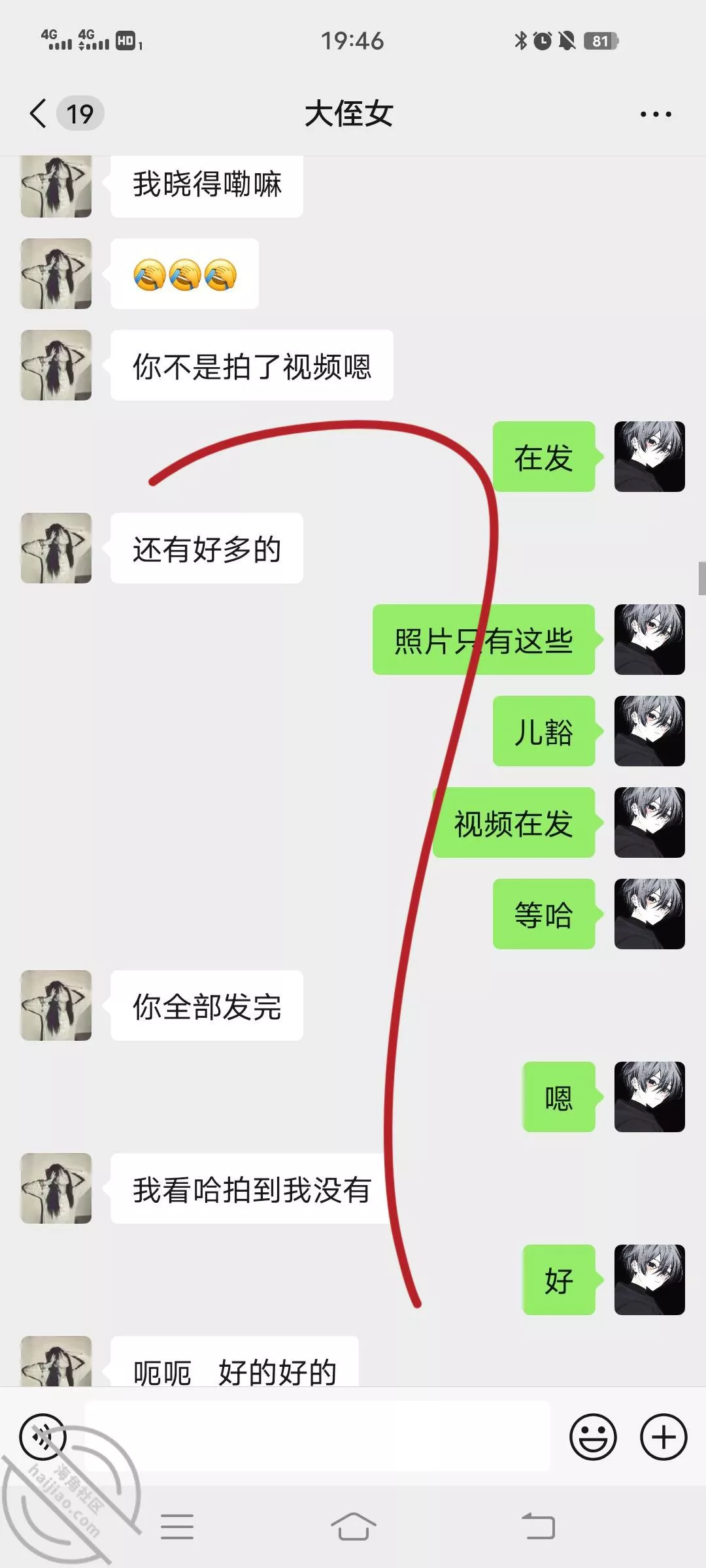Tap the avatar beside '还有好多的' message
The height and width of the screenshot is (1568, 706).
click(56, 548)
